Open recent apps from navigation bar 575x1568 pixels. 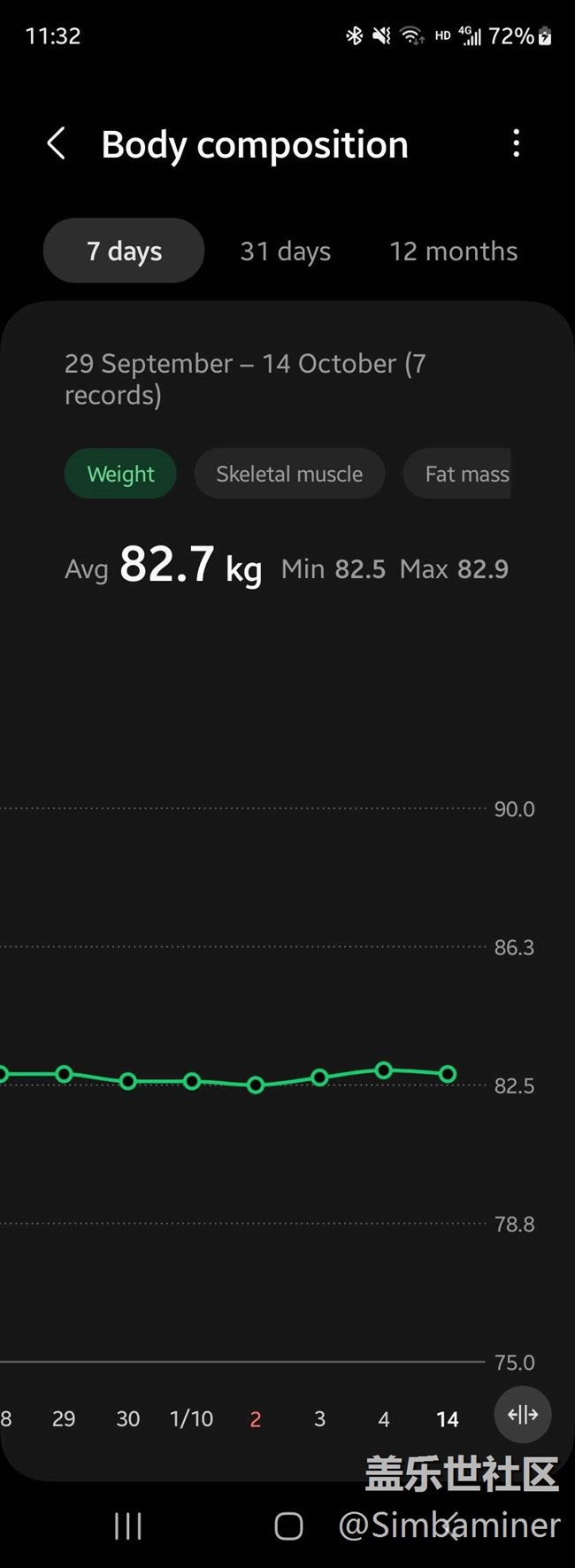(x=128, y=1526)
